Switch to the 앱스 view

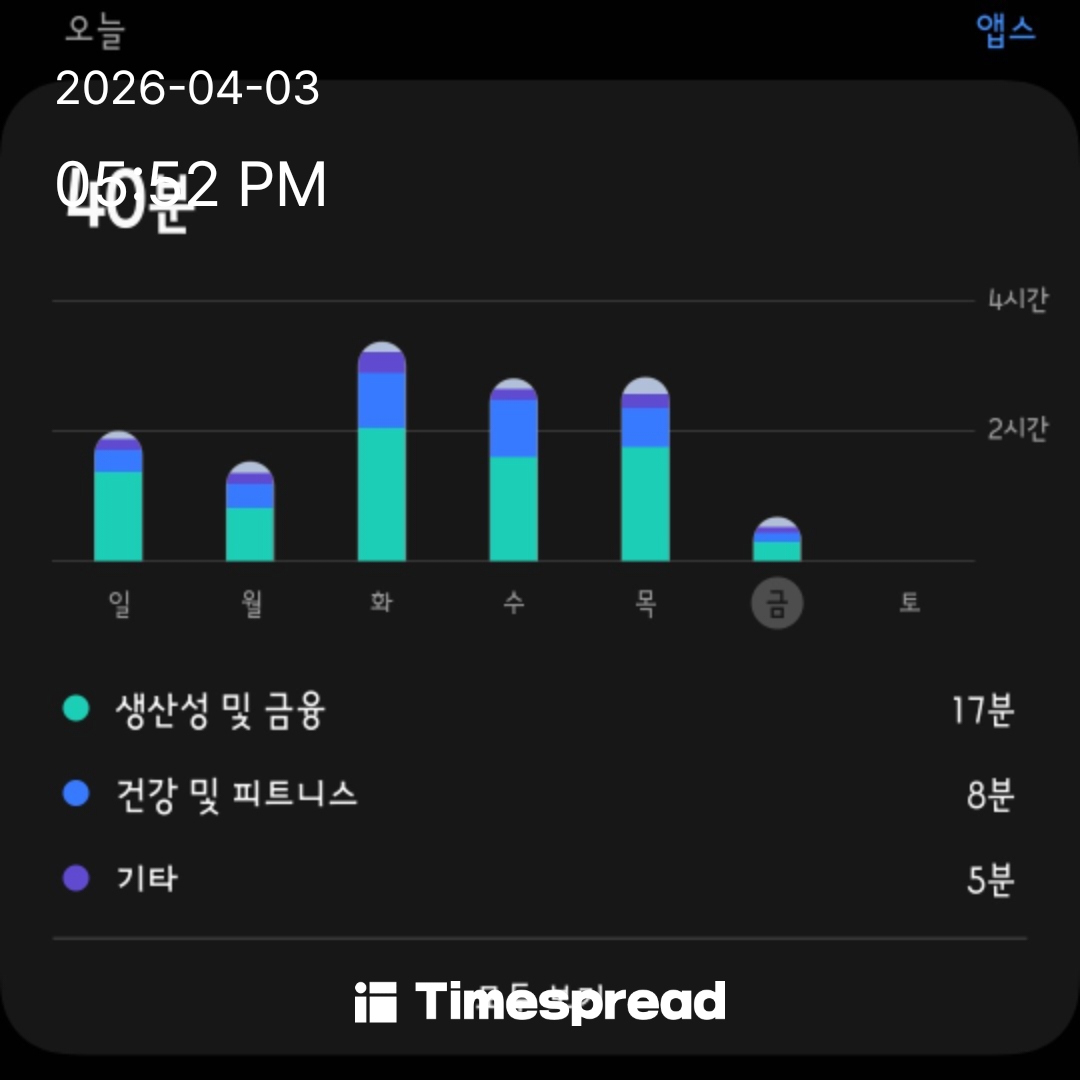[1005, 30]
